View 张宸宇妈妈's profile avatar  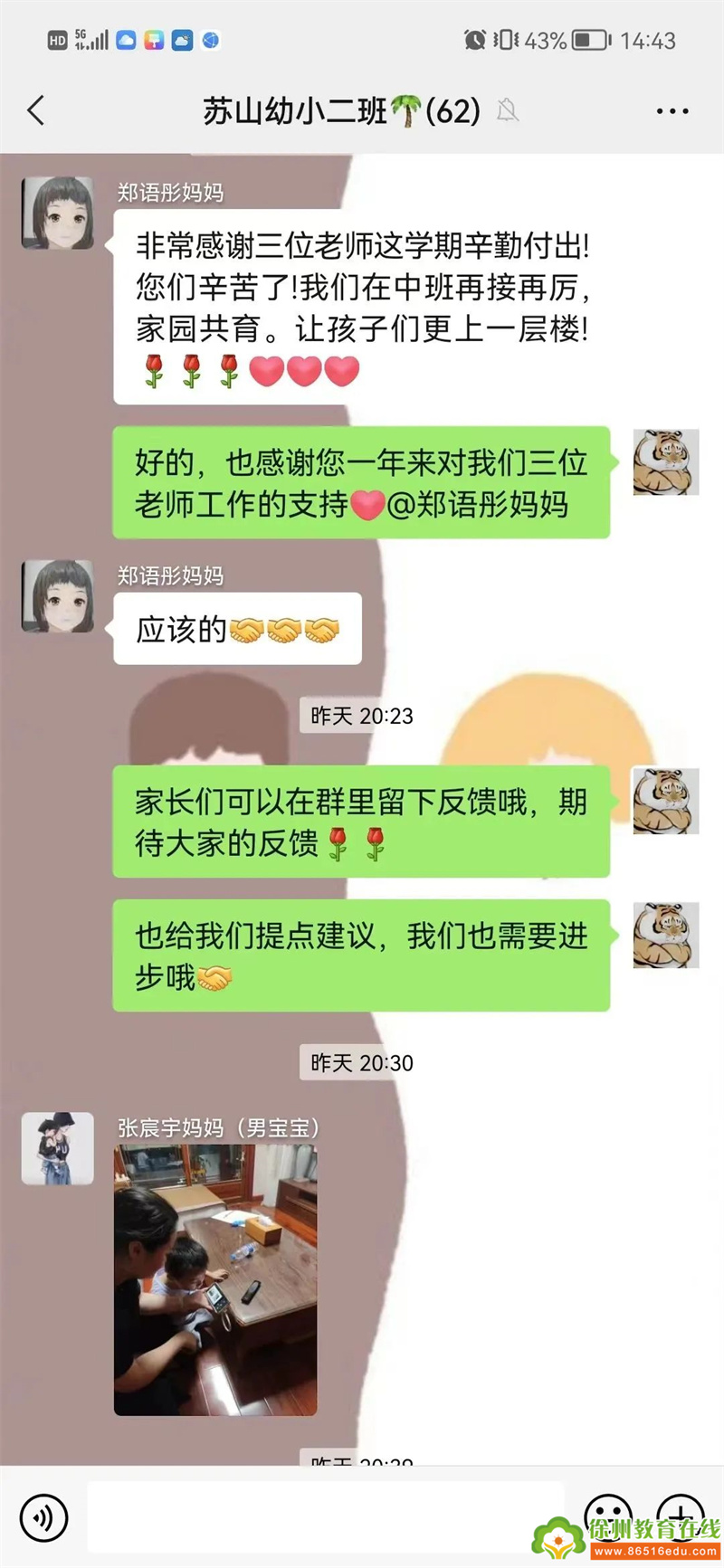click(x=58, y=1148)
